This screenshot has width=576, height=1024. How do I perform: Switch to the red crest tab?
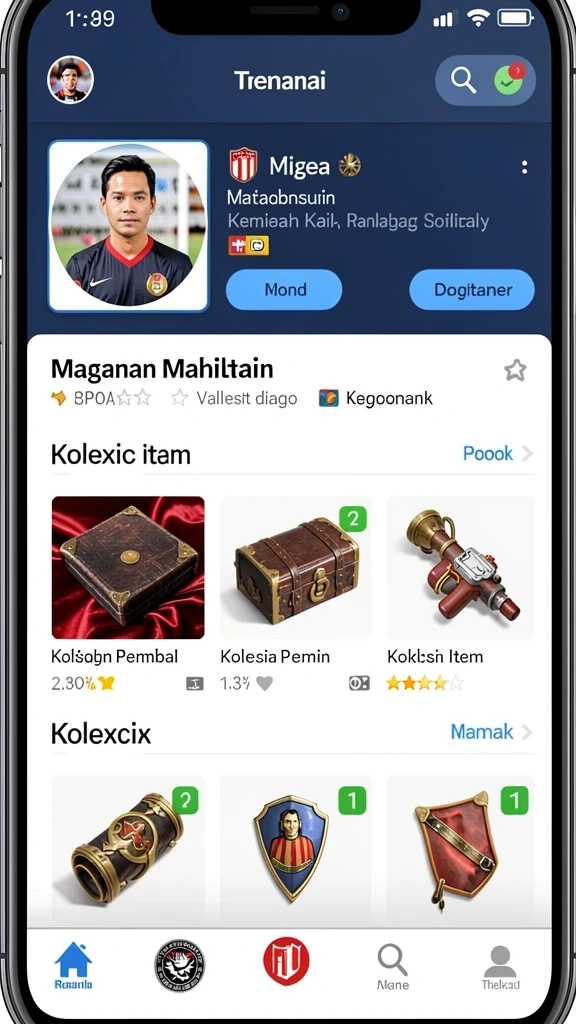(x=286, y=961)
